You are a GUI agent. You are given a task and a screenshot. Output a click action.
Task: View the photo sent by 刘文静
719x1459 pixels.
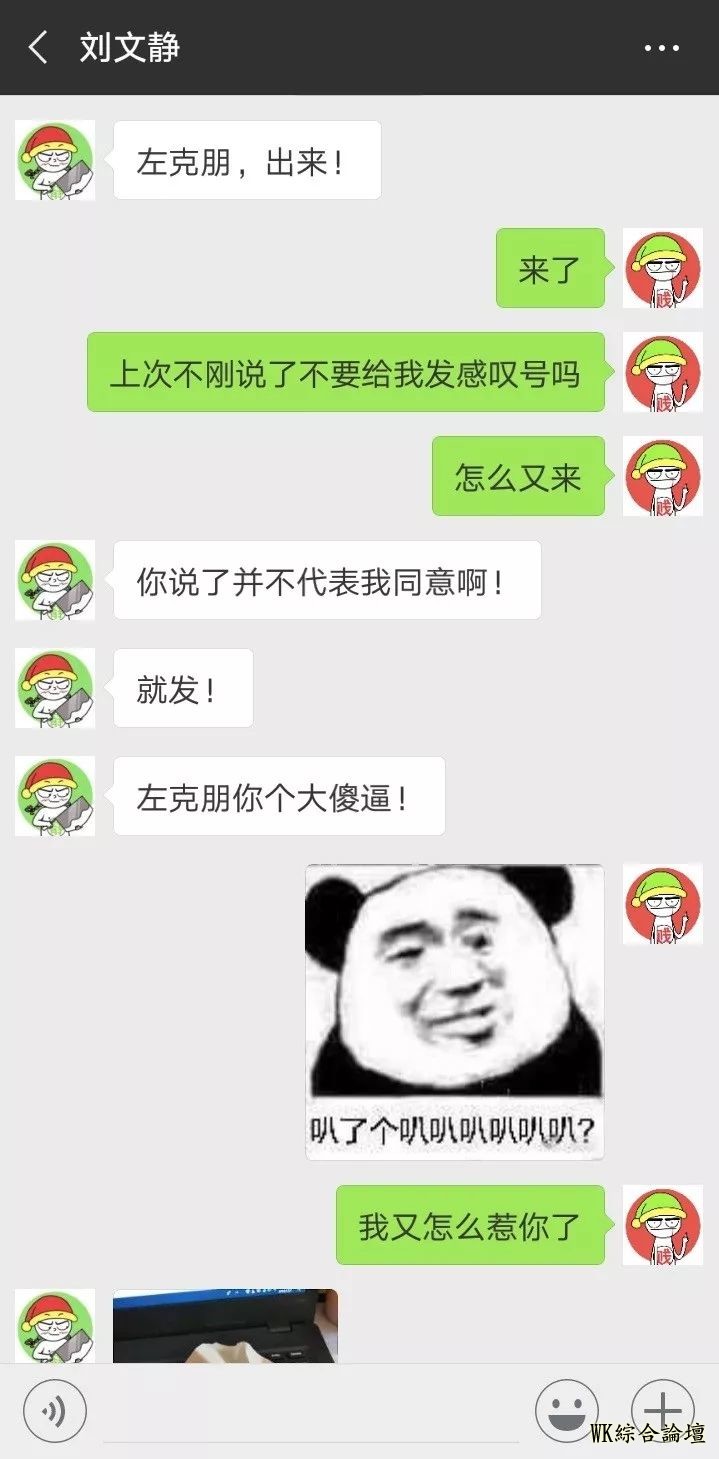pyautogui.click(x=225, y=1326)
